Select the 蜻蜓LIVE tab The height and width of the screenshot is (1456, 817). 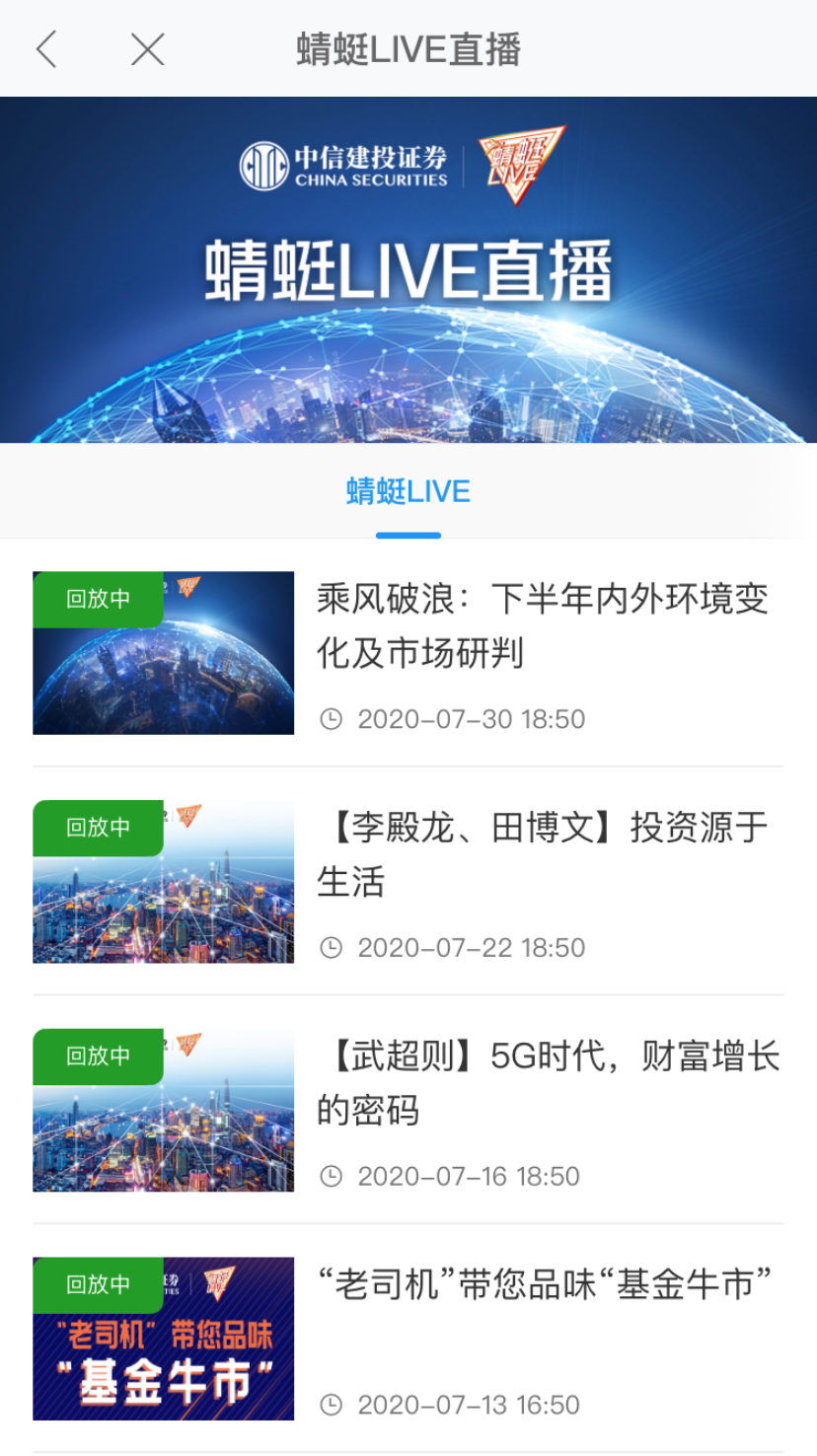pyautogui.click(x=408, y=491)
